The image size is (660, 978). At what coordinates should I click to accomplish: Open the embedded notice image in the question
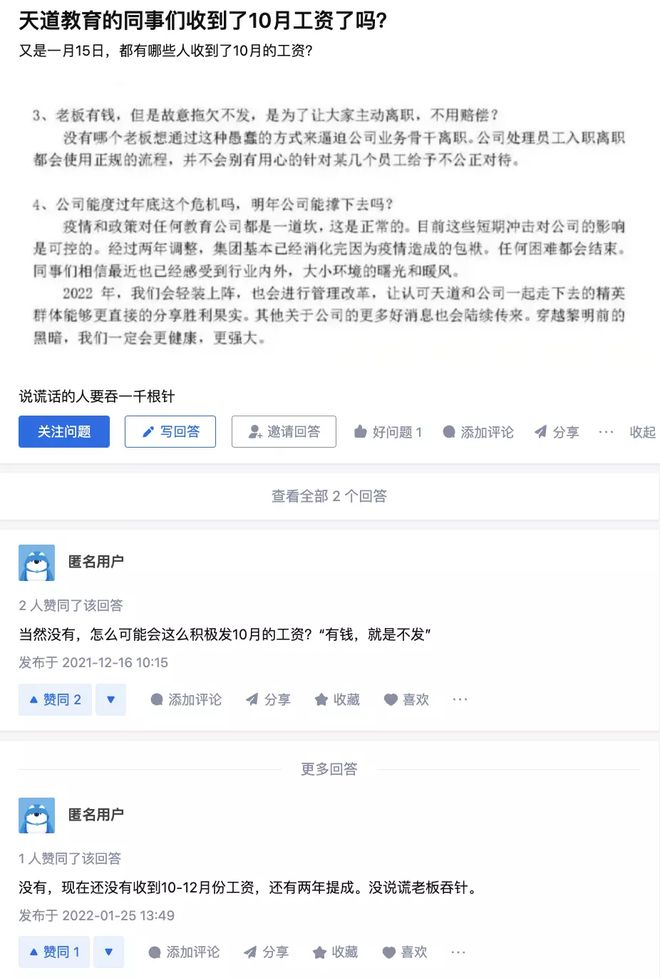329,225
